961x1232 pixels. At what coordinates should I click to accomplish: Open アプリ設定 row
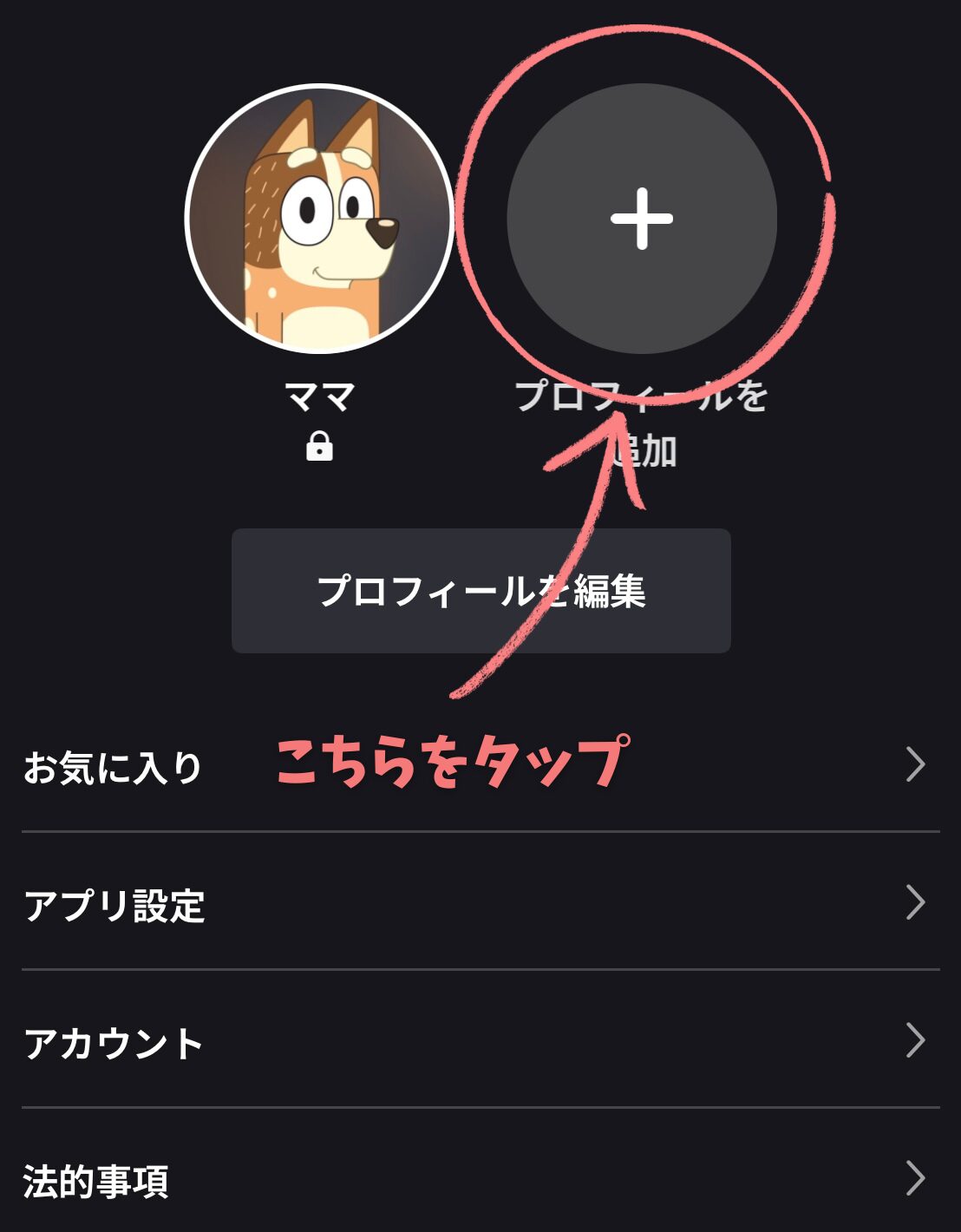[x=480, y=904]
